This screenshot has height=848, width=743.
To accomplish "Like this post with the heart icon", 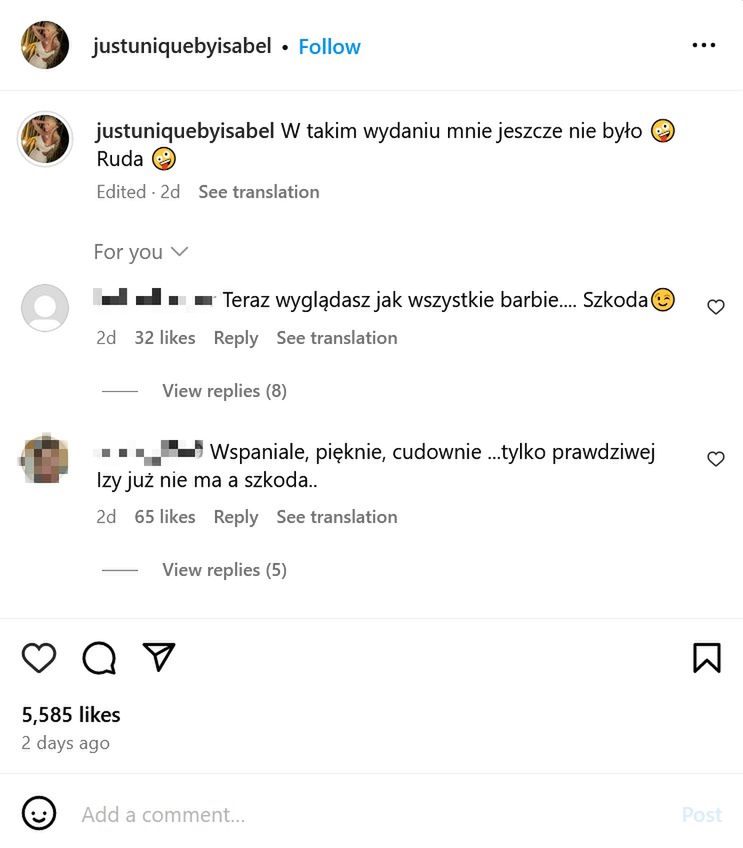I will pos(39,657).
